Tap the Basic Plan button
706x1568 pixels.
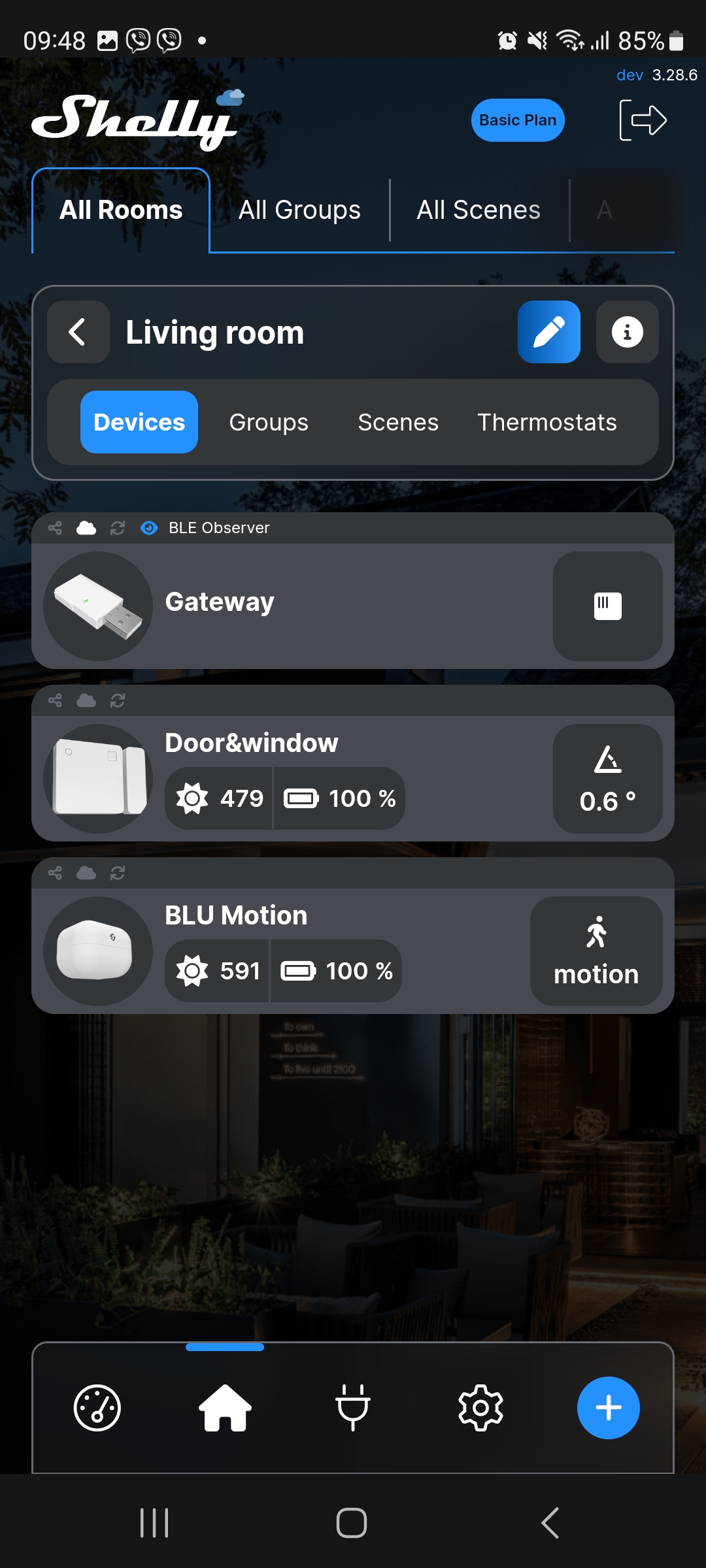coord(517,120)
